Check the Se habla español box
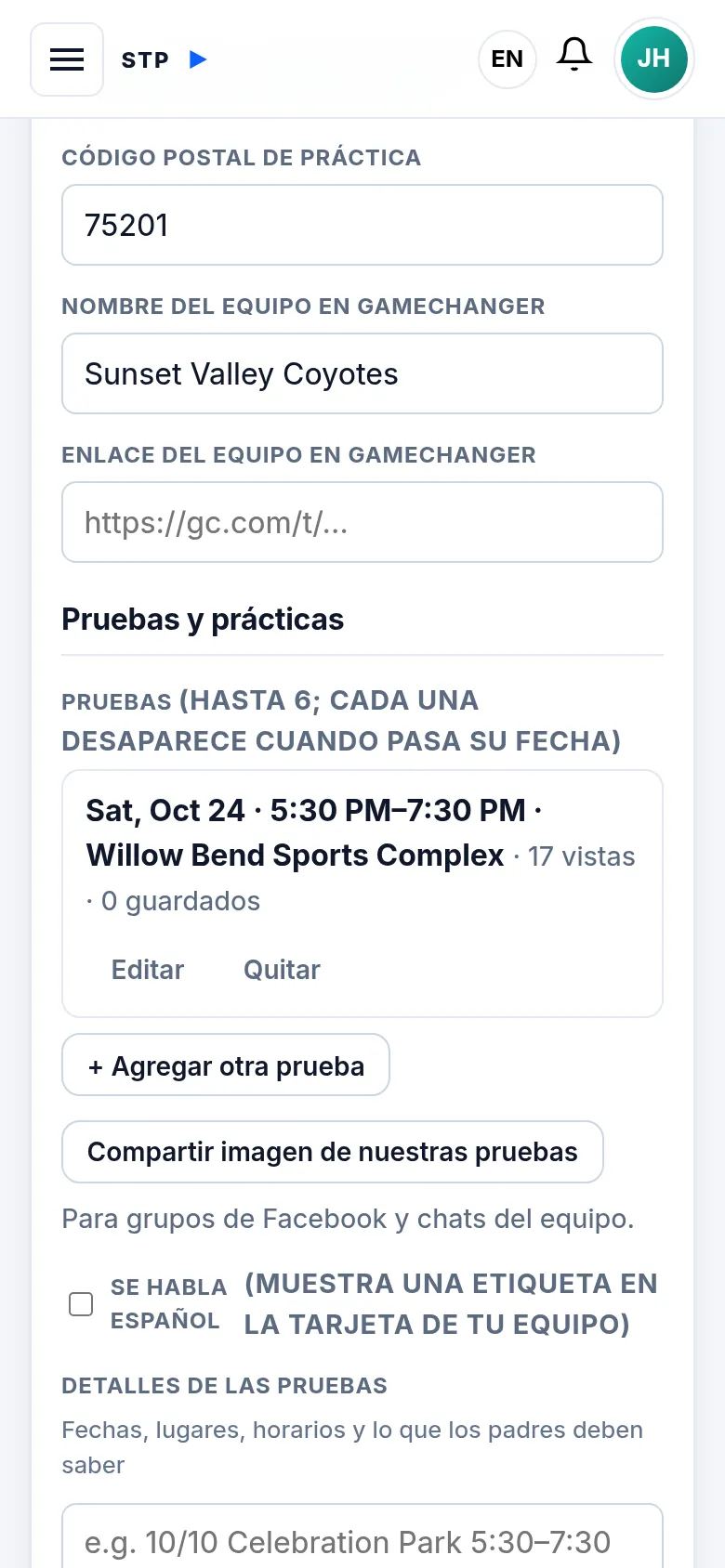This screenshot has height=1568, width=725. point(82,1304)
